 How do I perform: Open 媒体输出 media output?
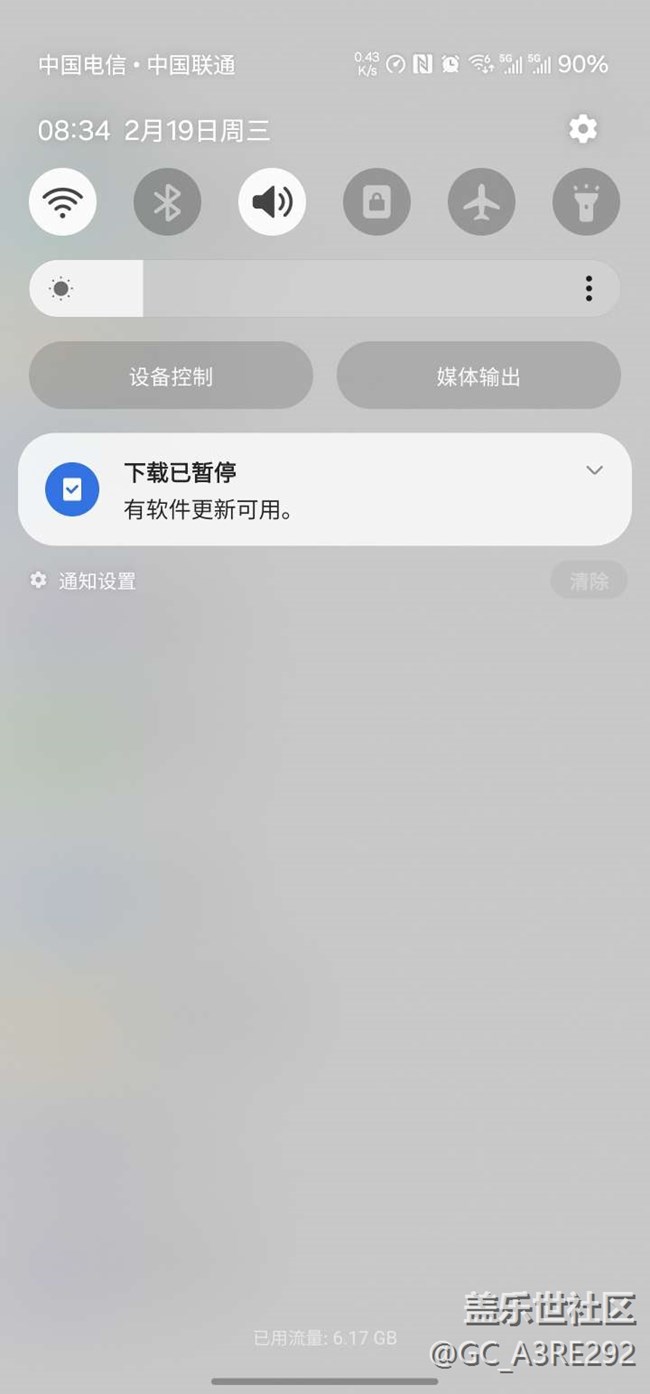pos(479,376)
